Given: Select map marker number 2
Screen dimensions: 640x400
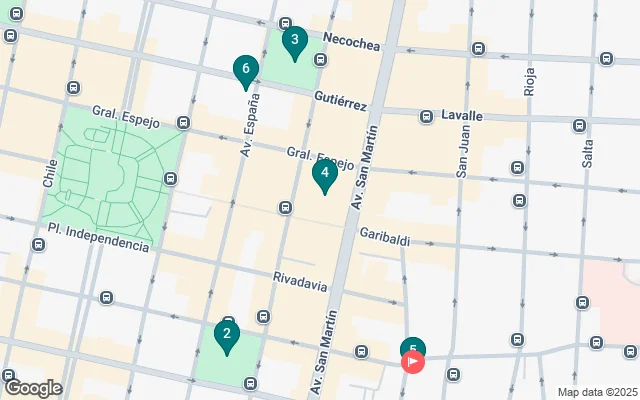Looking at the screenshot, I should (x=227, y=336).
